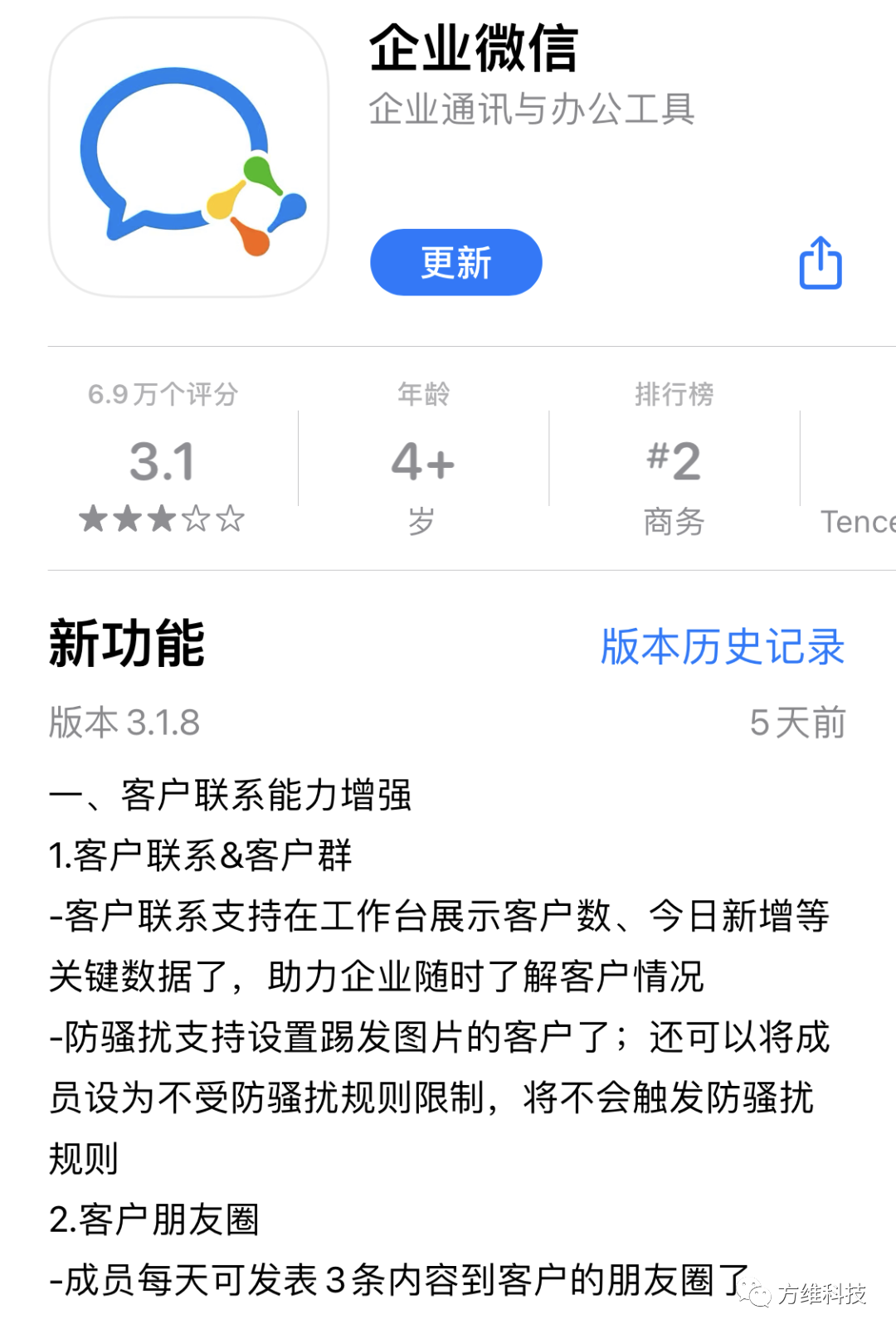Open the #2 商务 chart ranking
896x1334 pixels.
[x=674, y=461]
